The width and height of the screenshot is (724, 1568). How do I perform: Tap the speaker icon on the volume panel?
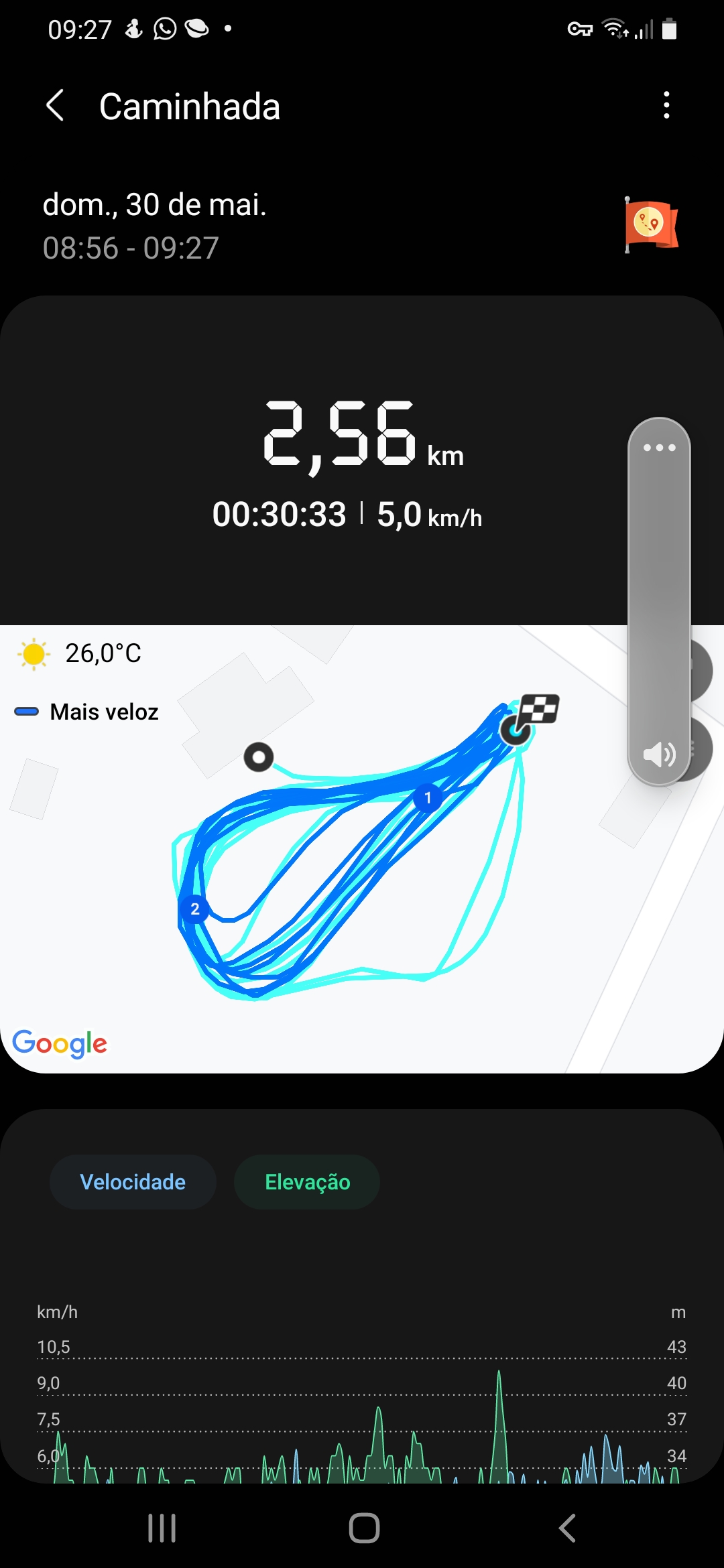tap(660, 755)
